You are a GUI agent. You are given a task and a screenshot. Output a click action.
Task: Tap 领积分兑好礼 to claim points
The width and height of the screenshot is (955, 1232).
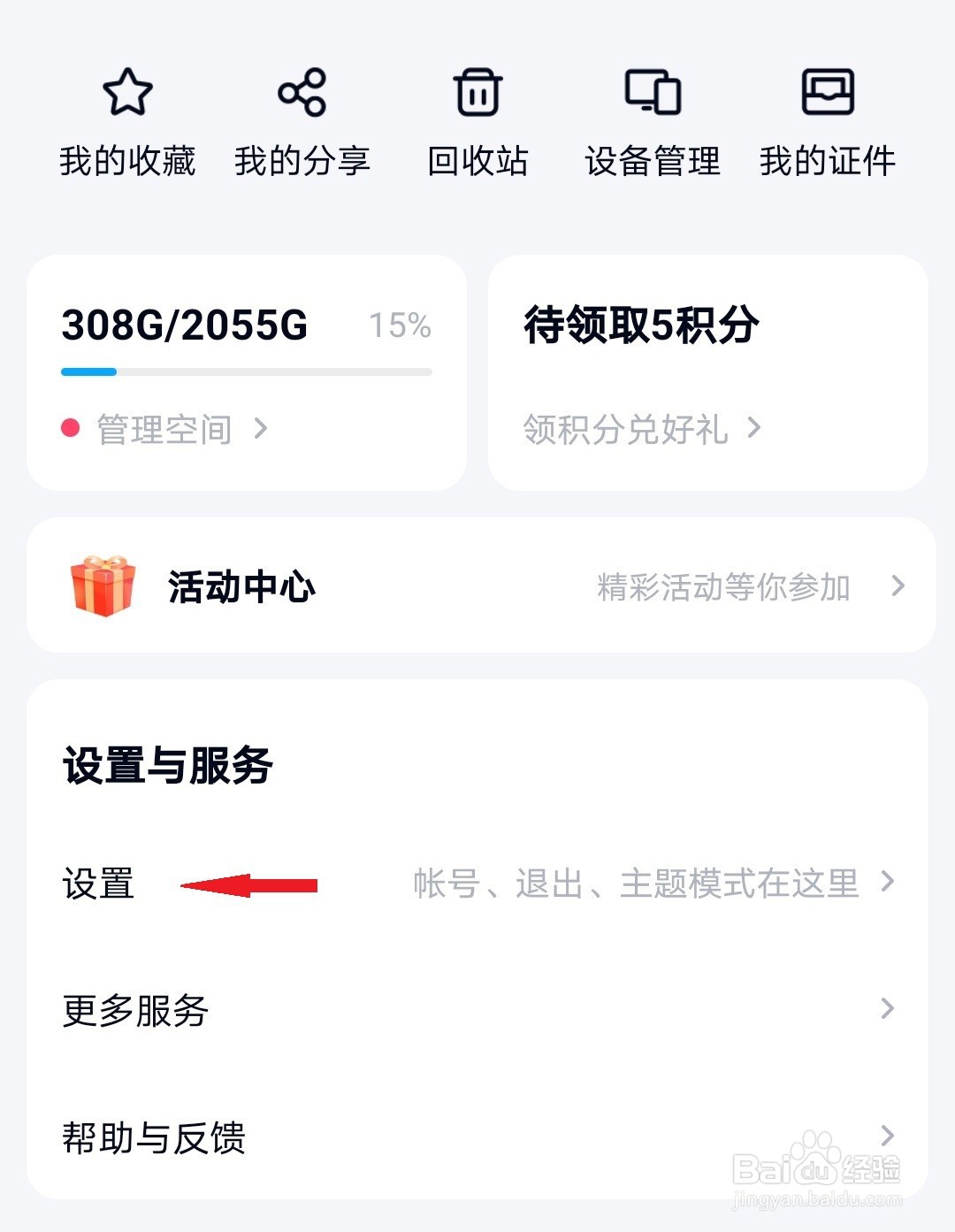(x=642, y=430)
